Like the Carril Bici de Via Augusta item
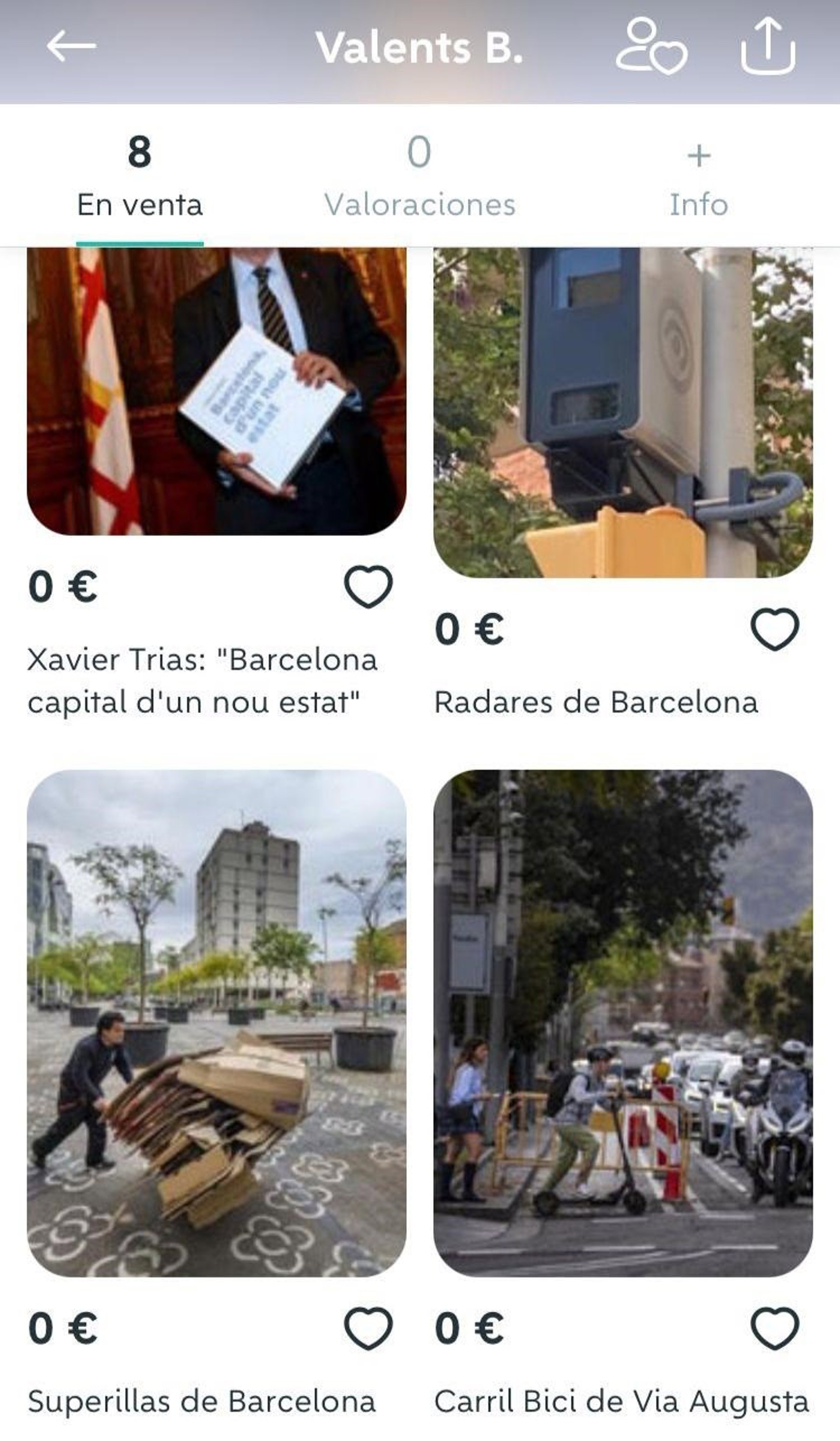The image size is (840, 1441). tap(774, 1328)
